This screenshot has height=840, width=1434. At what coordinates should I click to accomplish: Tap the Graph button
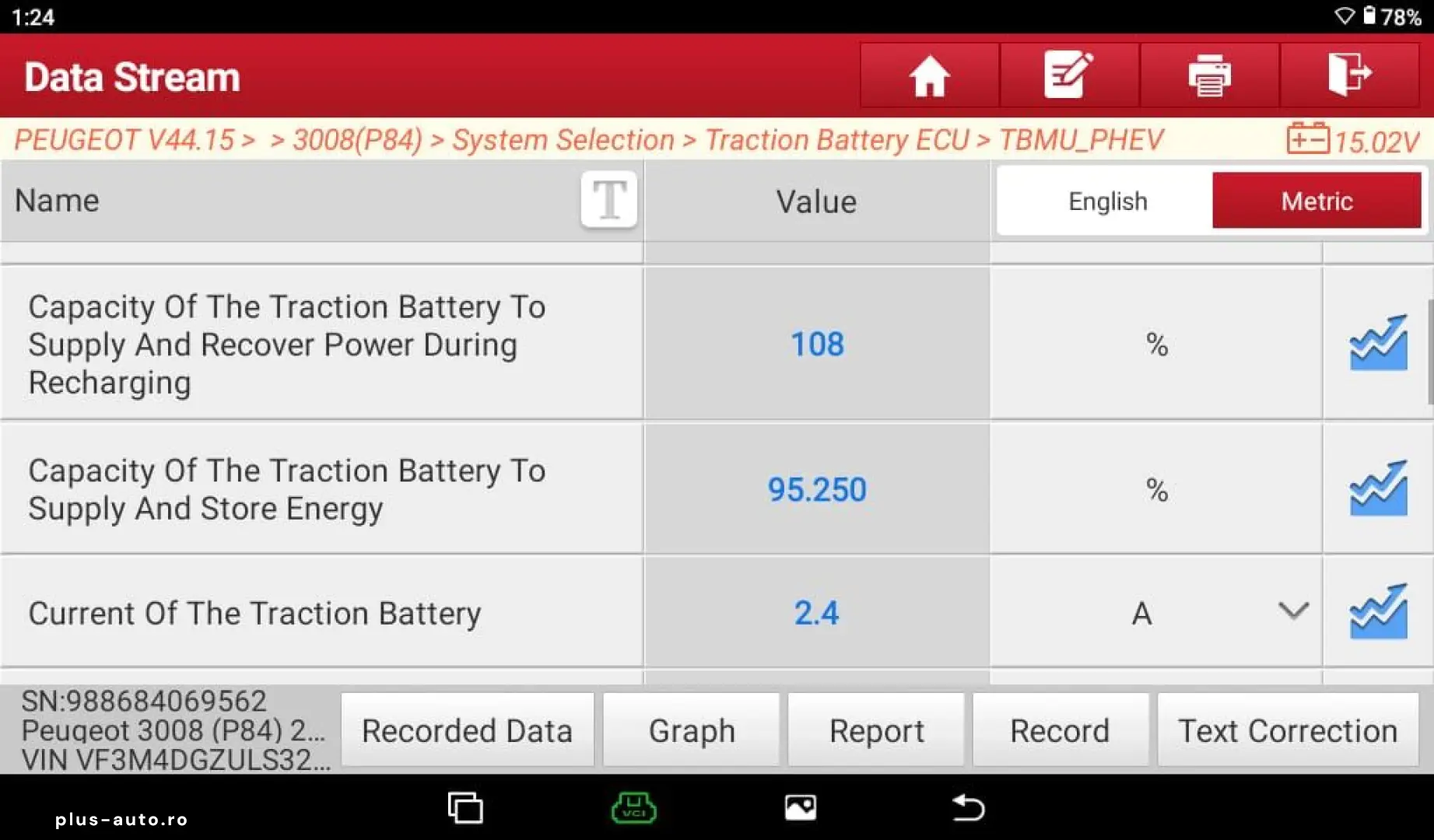coord(692,730)
